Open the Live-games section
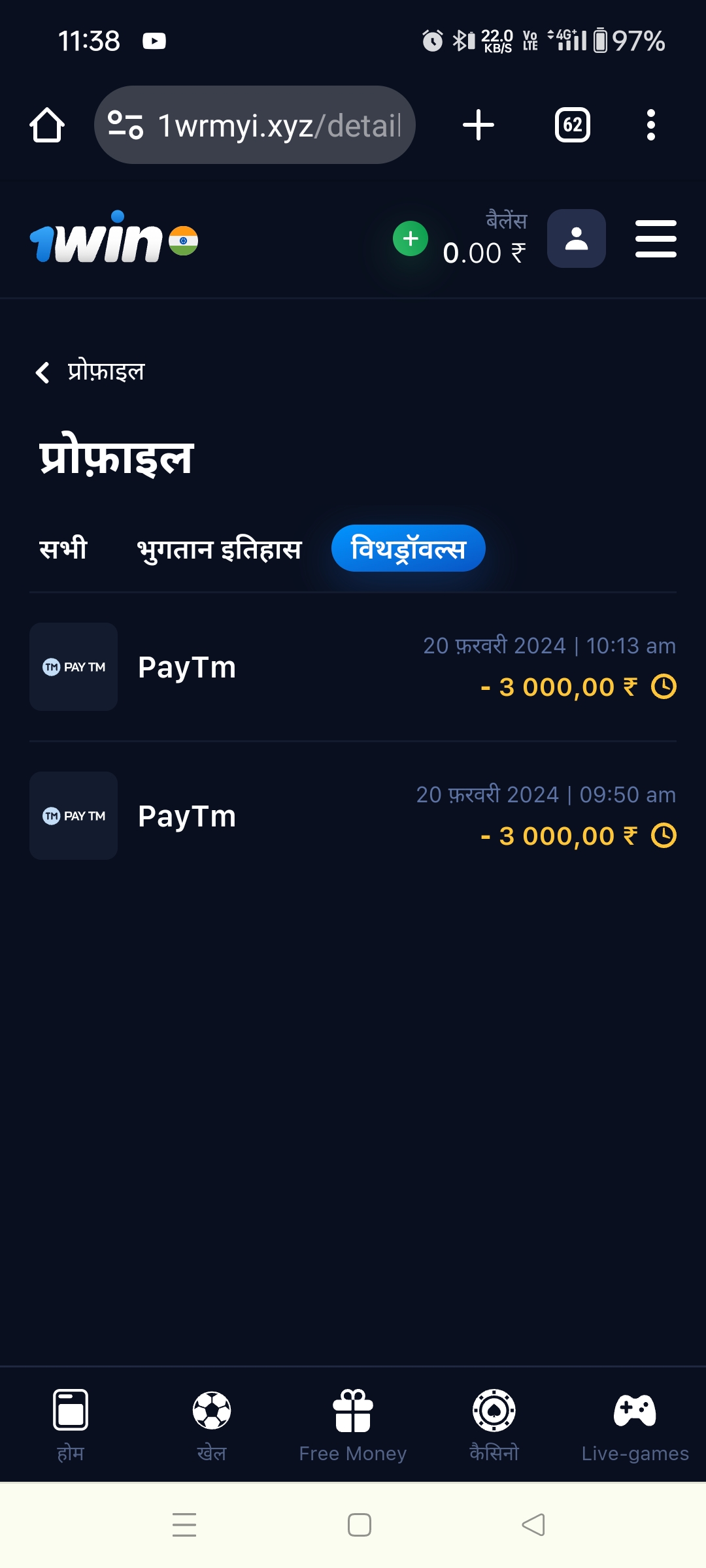Screen dimensions: 706x1568 point(635,1424)
